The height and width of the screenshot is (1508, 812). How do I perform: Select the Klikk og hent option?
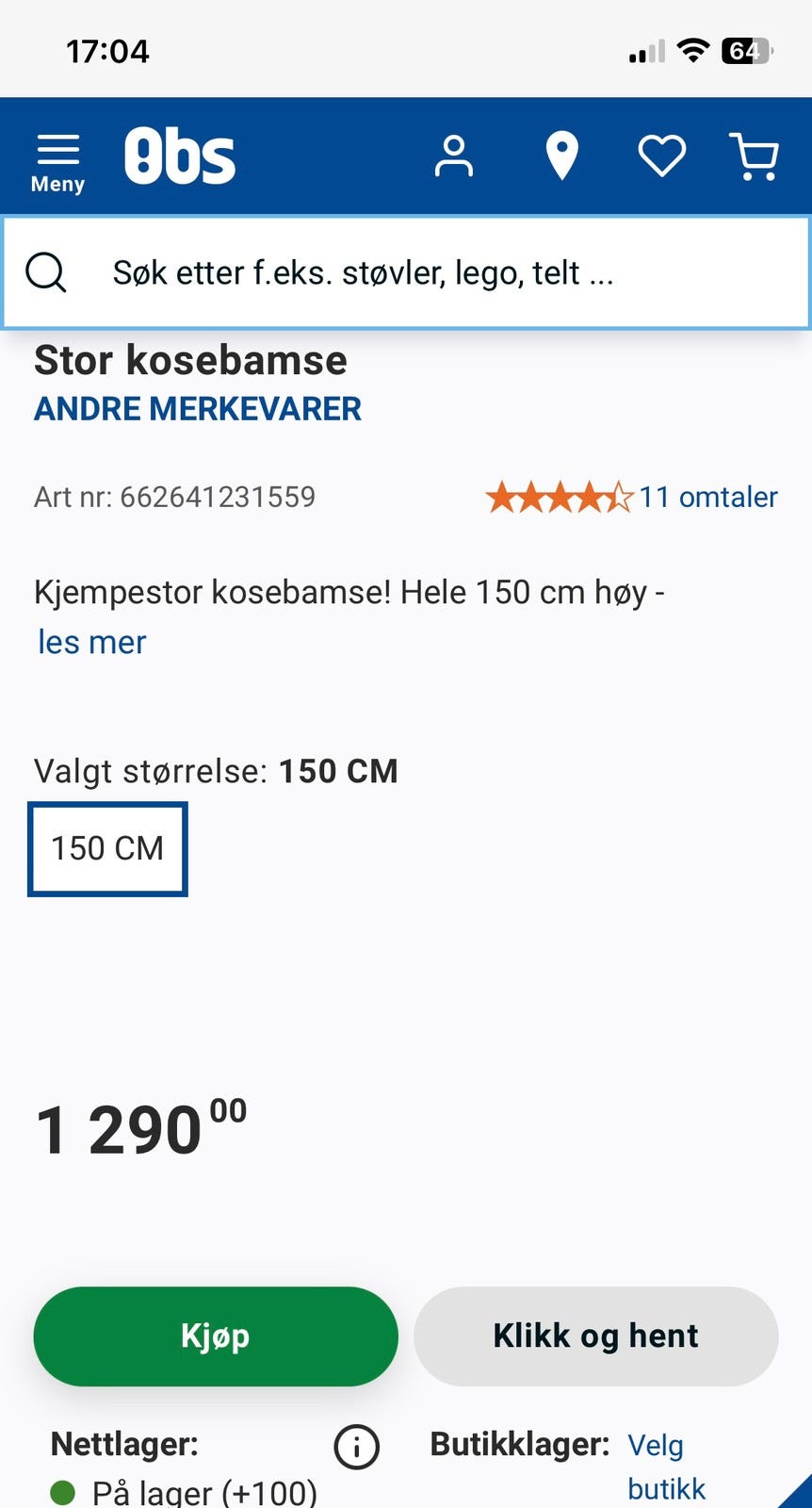tap(594, 1336)
